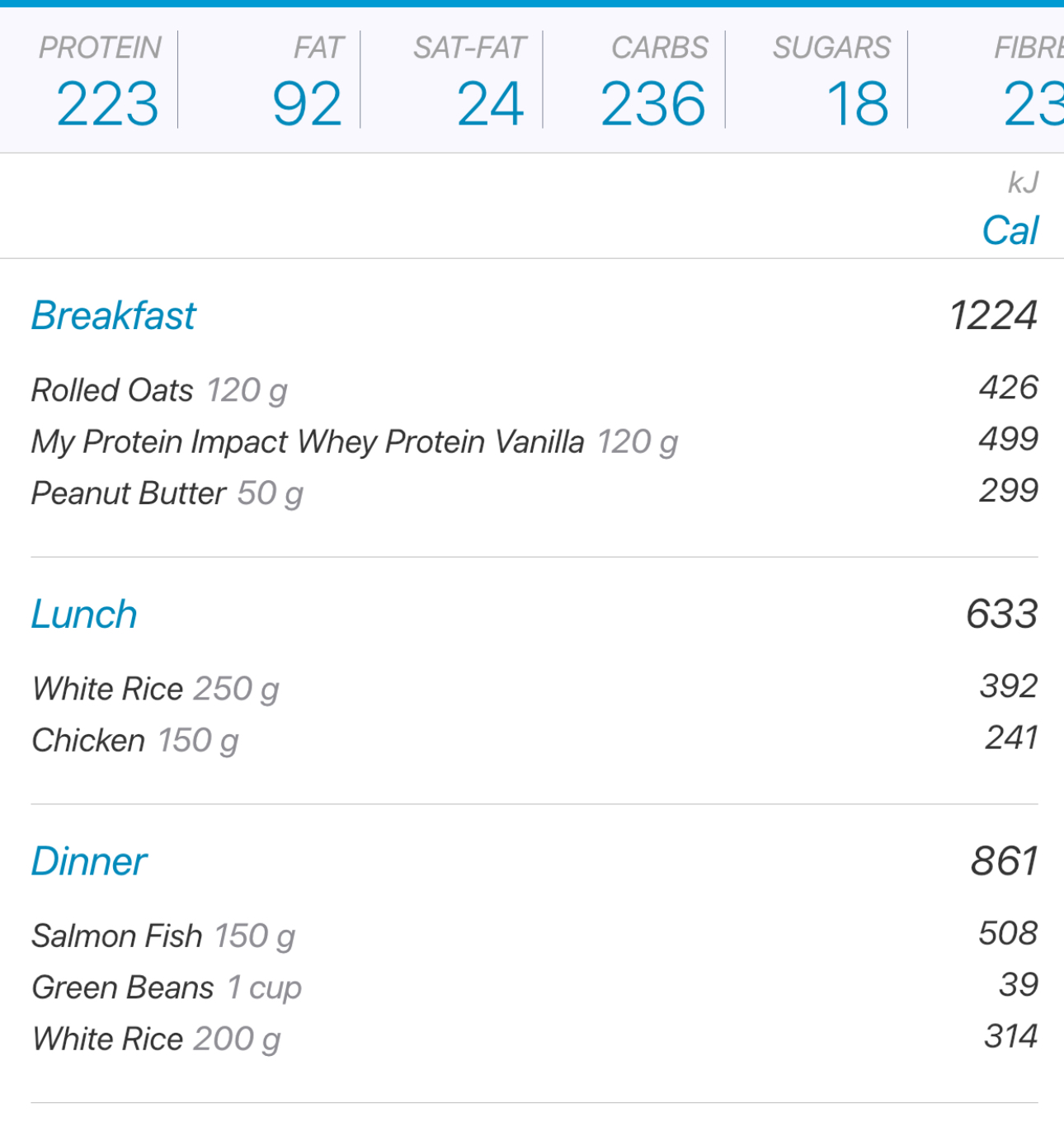This screenshot has width=1064, height=1136.
Task: Switch energy units to kJ
Action: pyautogui.click(x=1023, y=182)
